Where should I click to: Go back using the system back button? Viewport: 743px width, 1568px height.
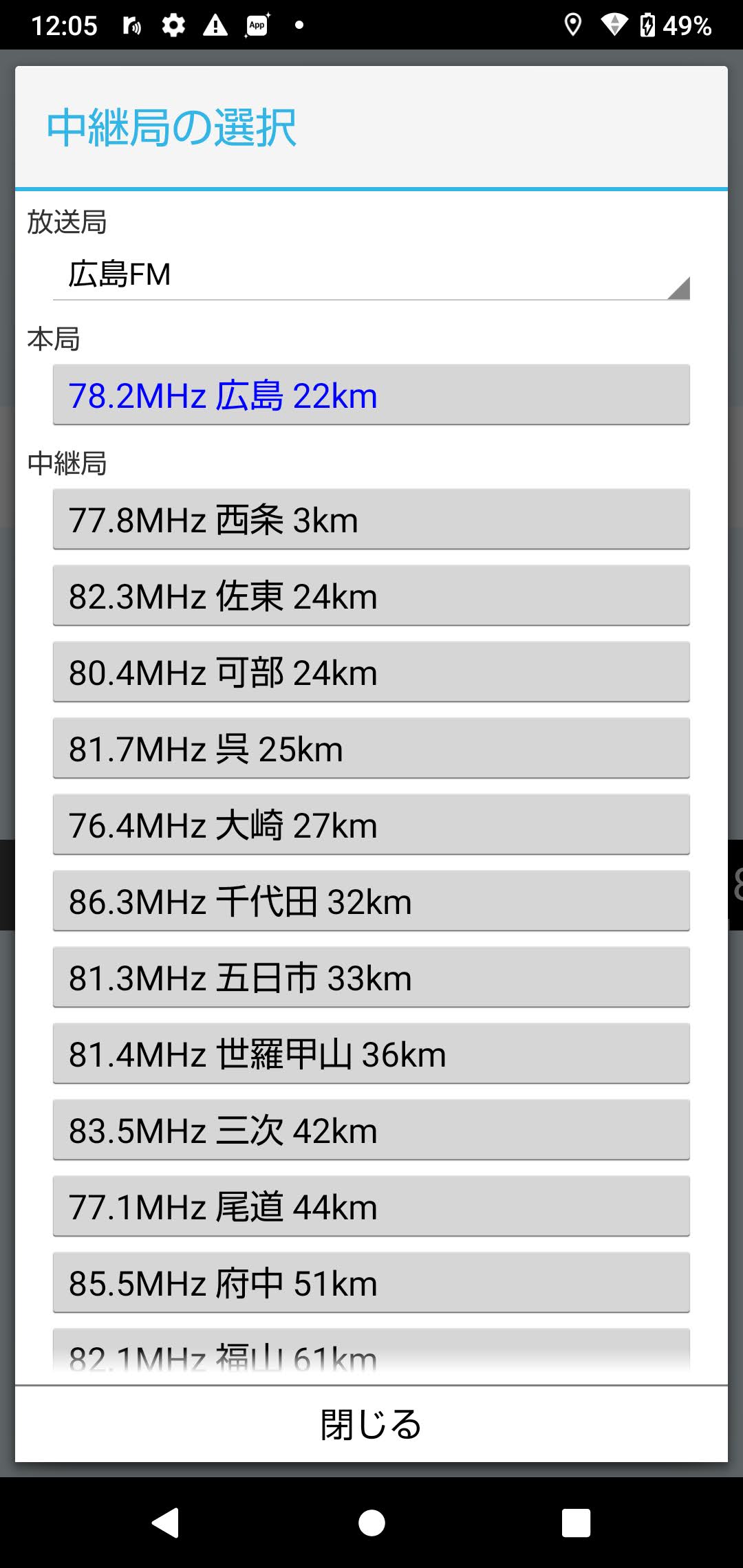(x=166, y=1523)
